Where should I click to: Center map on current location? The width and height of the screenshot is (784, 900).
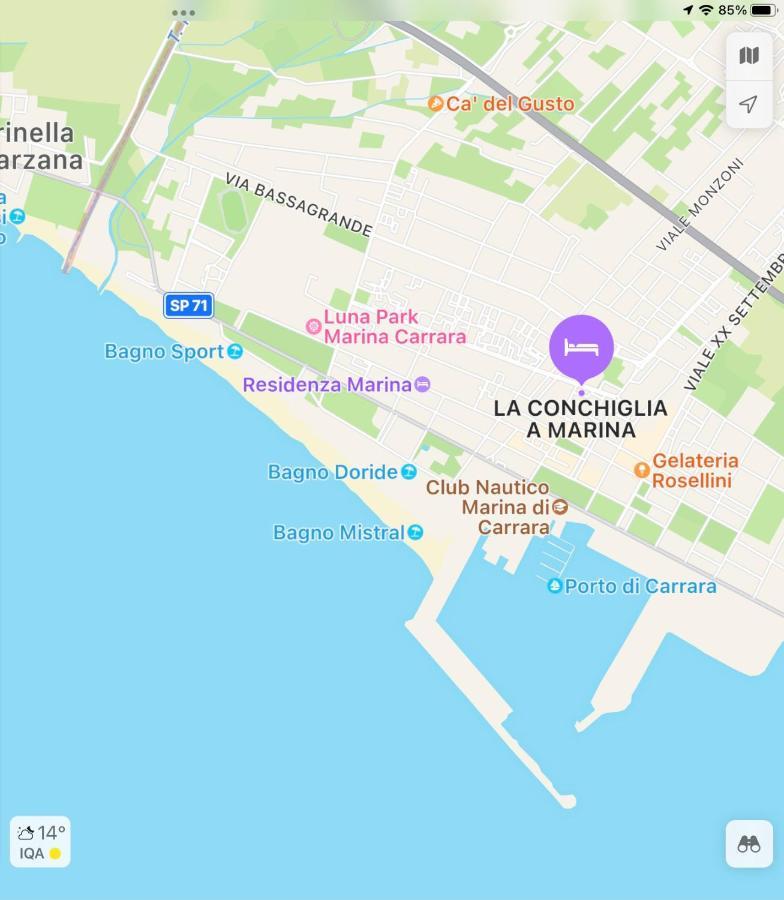(x=749, y=104)
